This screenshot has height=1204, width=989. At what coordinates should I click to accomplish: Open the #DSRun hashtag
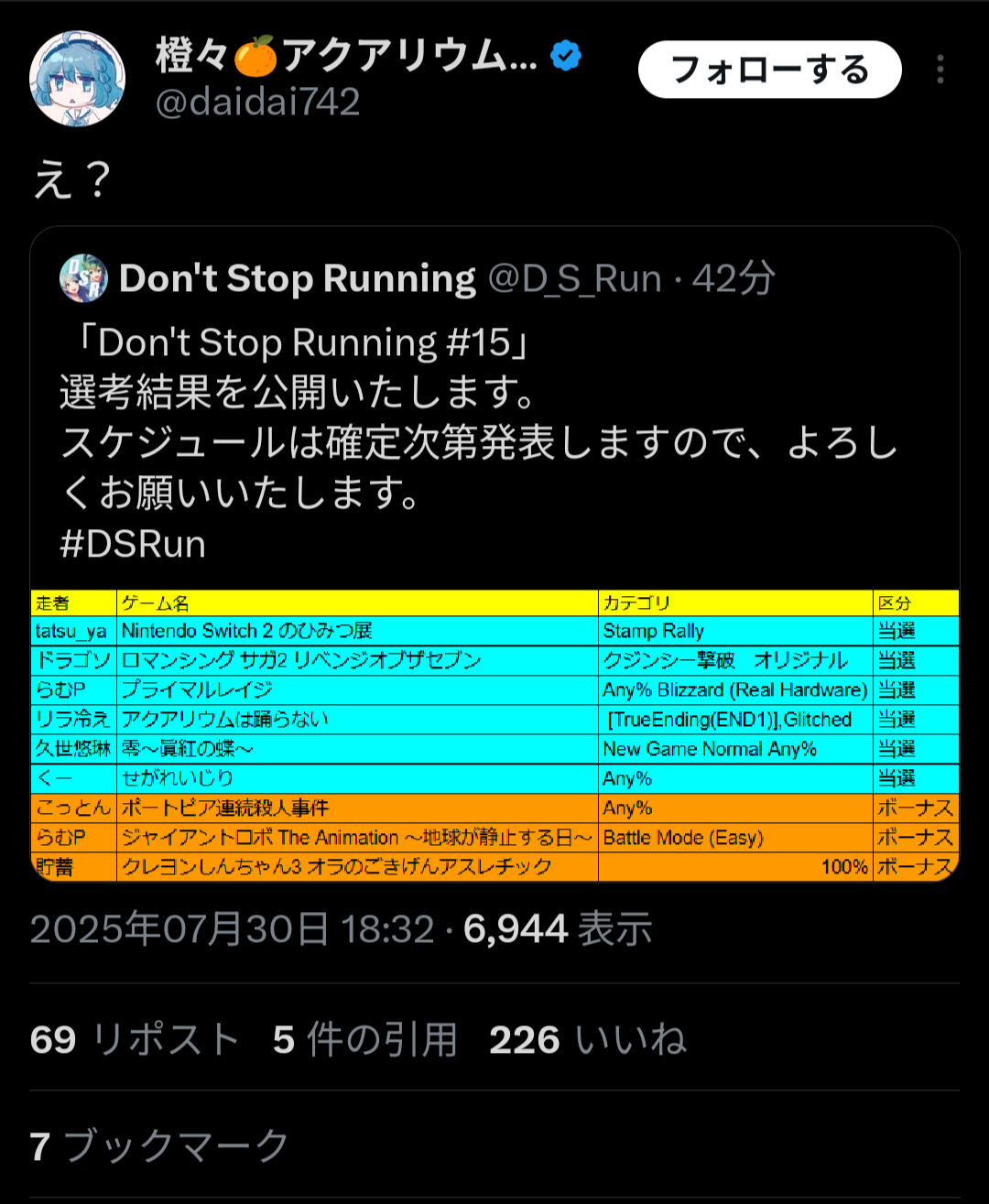click(133, 544)
